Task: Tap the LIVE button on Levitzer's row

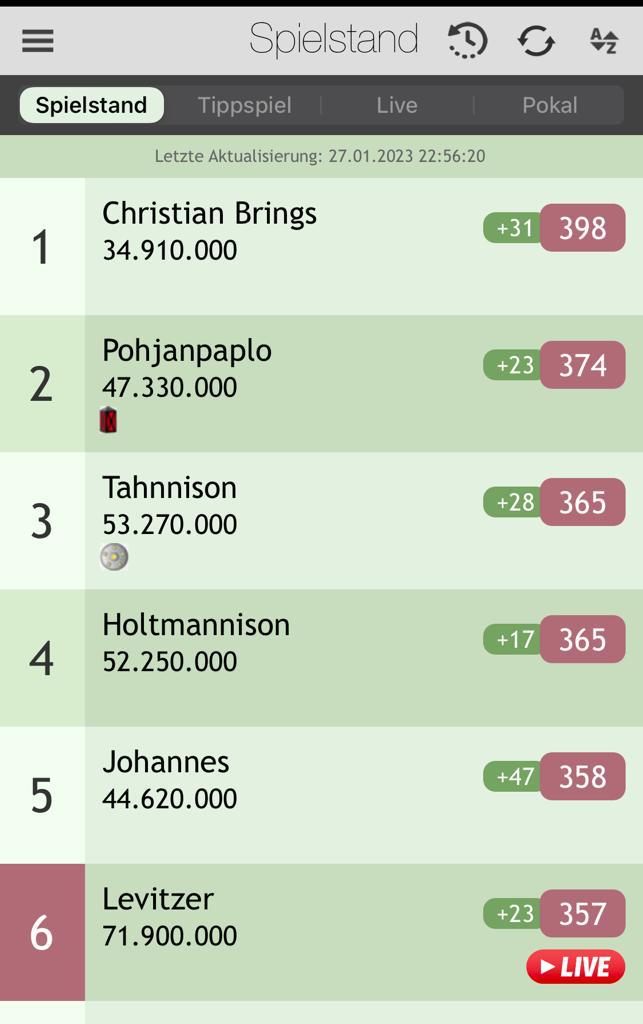Action: (x=575, y=967)
